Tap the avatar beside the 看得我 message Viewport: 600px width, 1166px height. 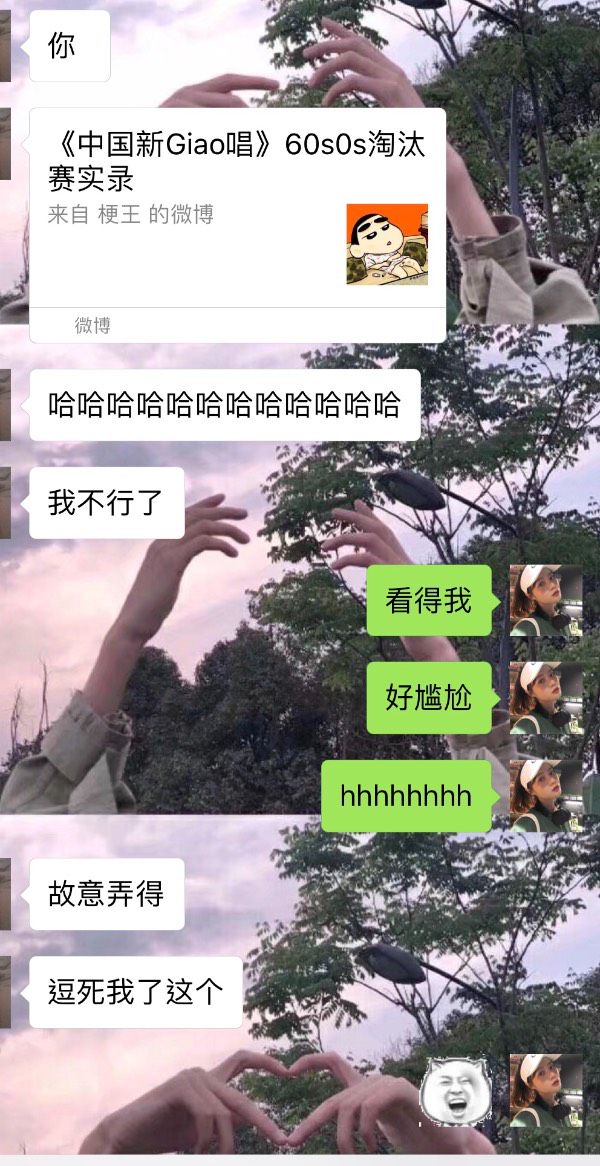(545, 600)
